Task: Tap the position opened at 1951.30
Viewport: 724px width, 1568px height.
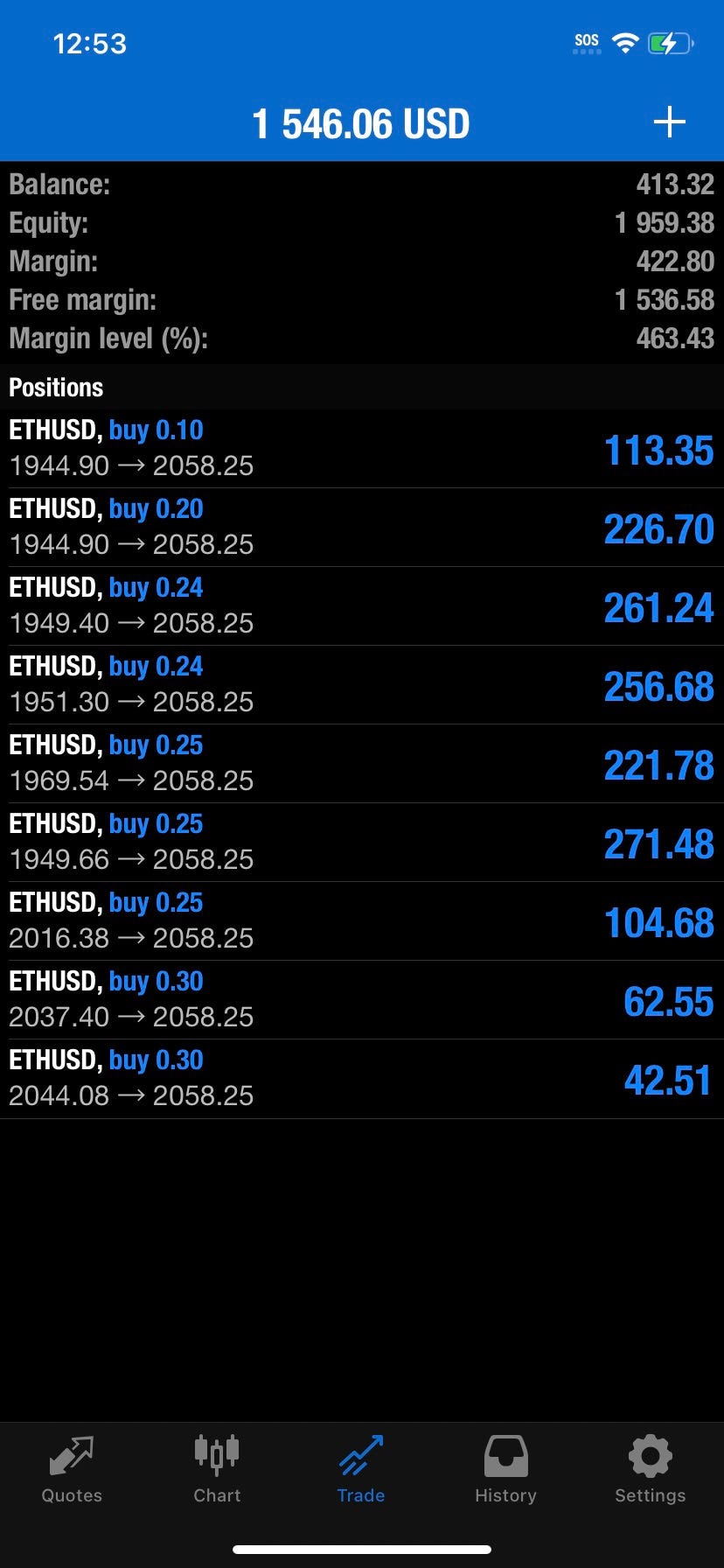Action: [x=362, y=684]
